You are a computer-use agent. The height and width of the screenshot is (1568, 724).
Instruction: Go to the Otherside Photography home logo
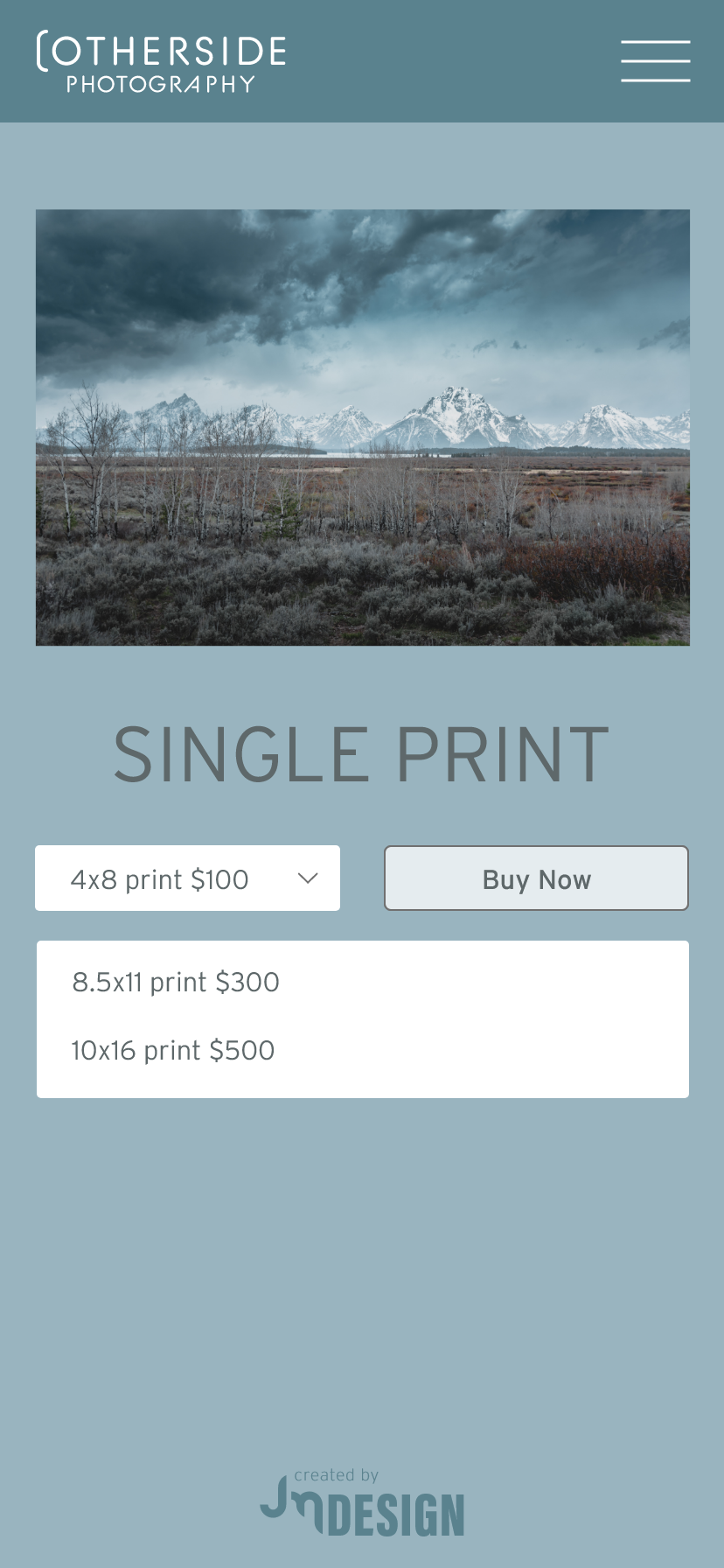pyautogui.click(x=162, y=63)
